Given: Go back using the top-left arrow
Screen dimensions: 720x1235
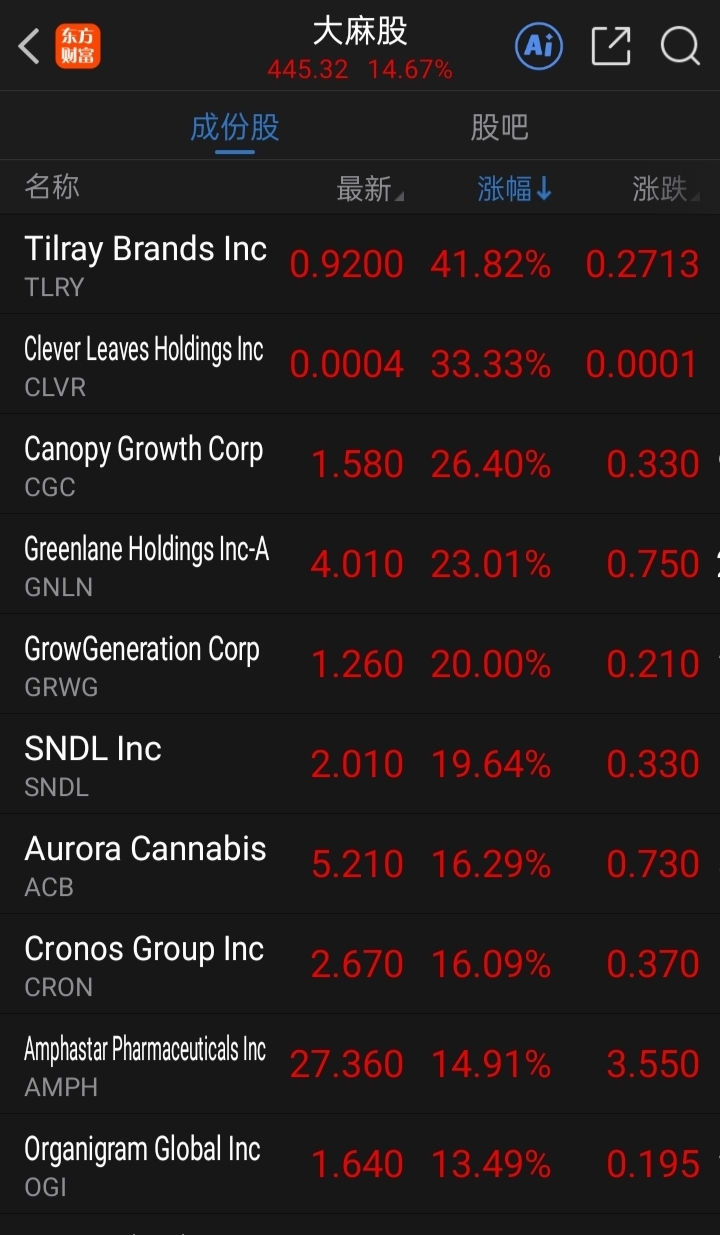Looking at the screenshot, I should pos(29,46).
